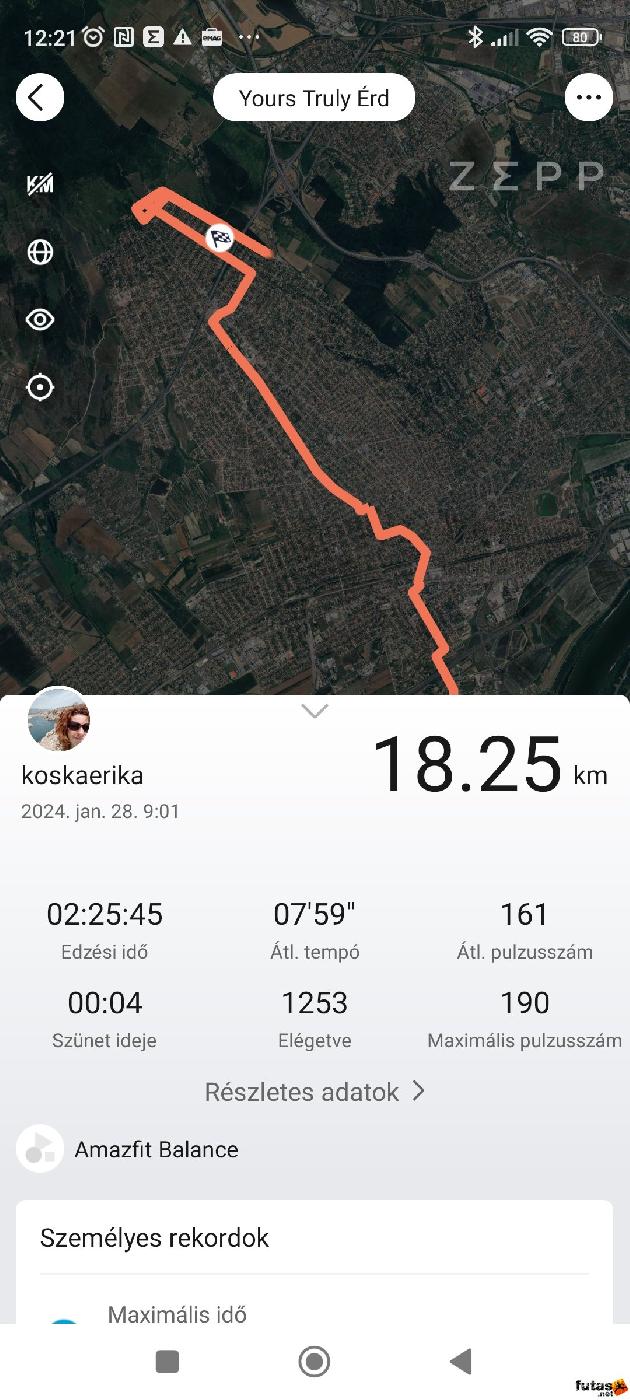Open Részletes adatok detailed data
The image size is (630, 1400).
pos(315,1092)
